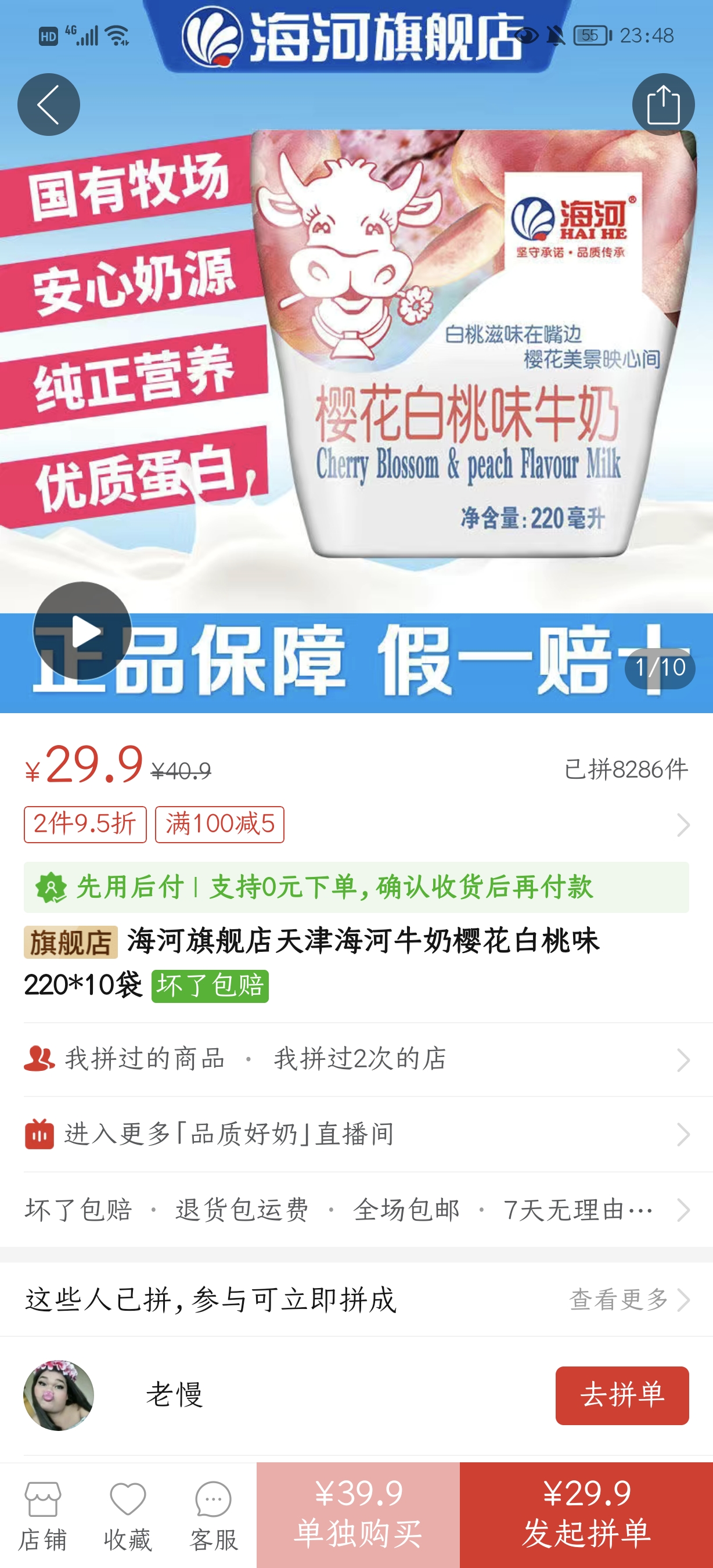This screenshot has width=713, height=1568.
Task: Enter the 品质好奶 live room
Action: pos(356,1135)
